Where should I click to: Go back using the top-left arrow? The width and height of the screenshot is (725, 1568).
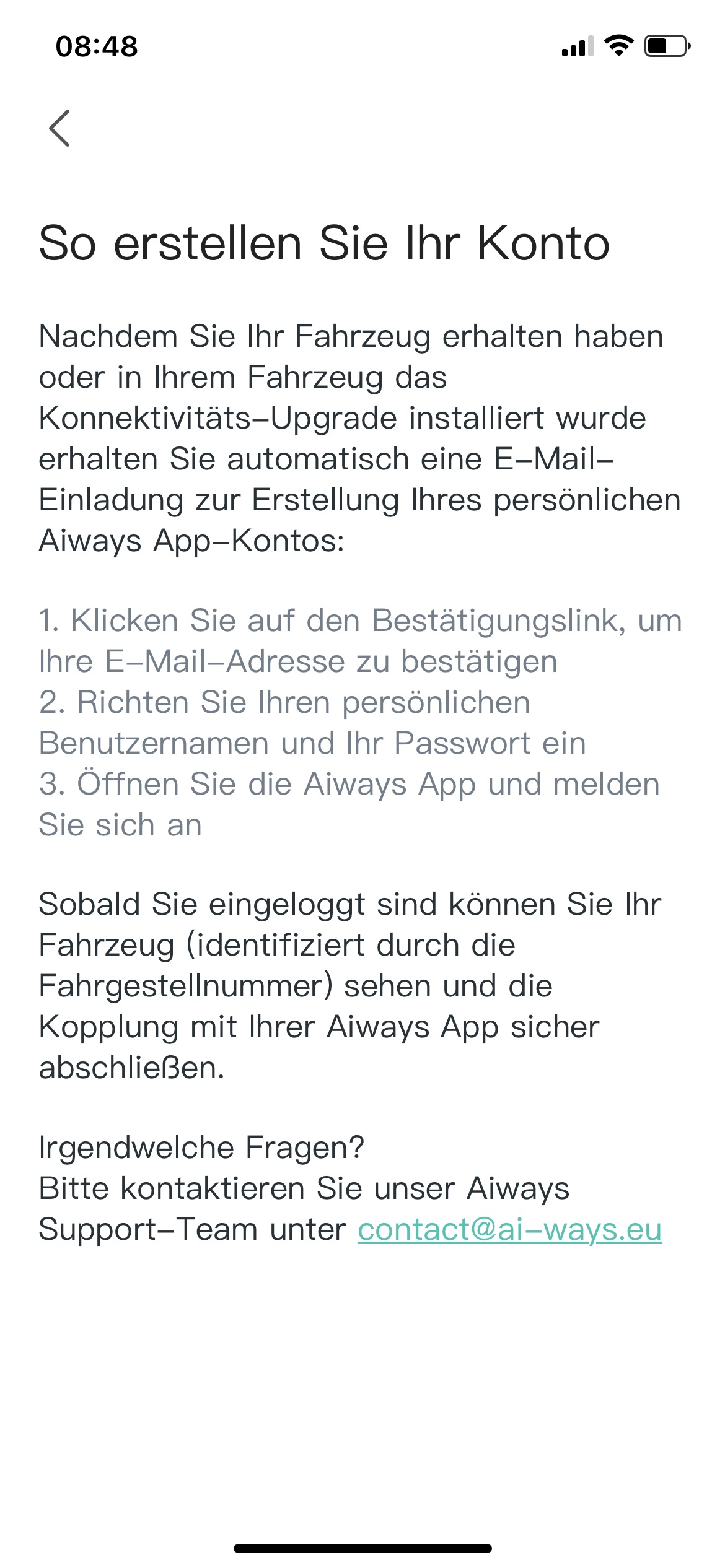point(59,128)
